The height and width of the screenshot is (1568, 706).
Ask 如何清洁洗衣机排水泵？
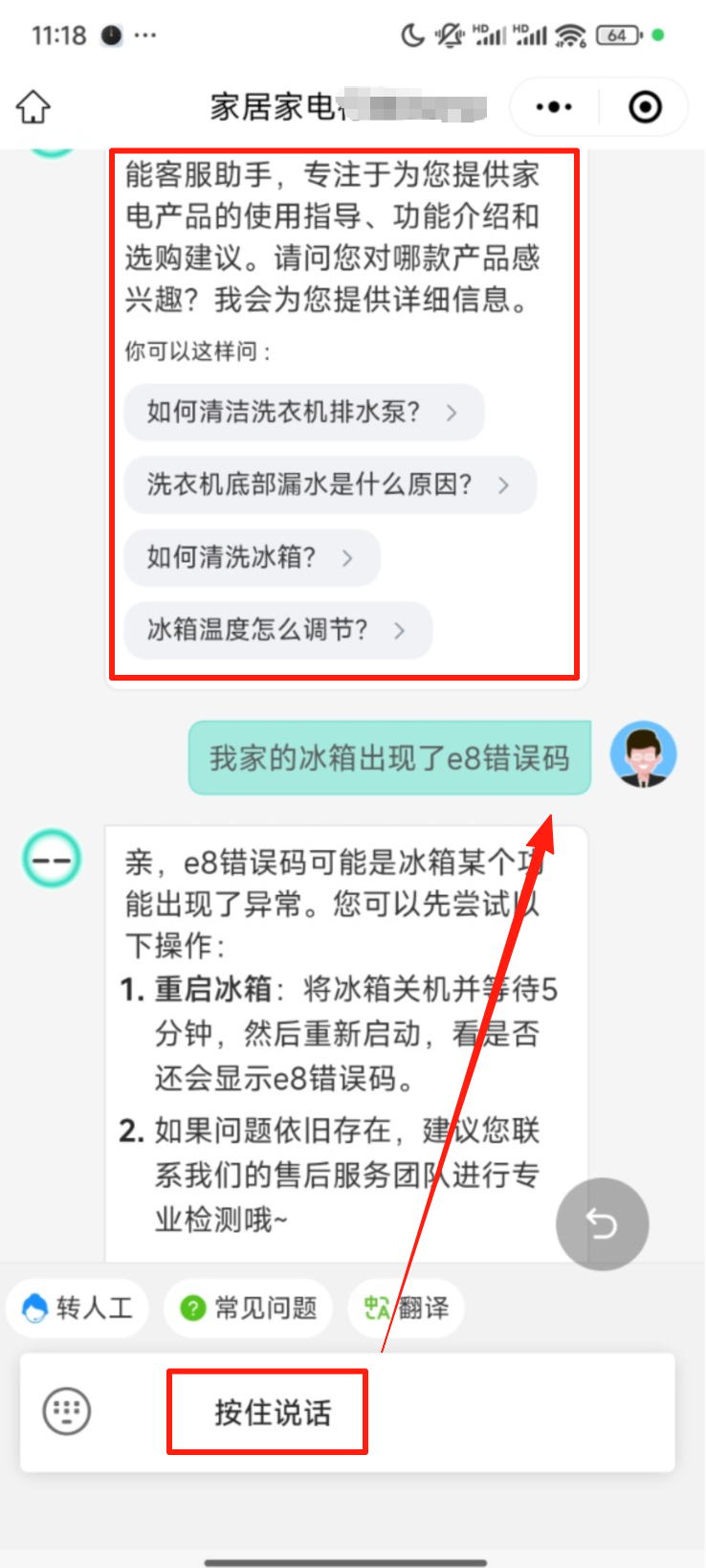click(x=303, y=413)
